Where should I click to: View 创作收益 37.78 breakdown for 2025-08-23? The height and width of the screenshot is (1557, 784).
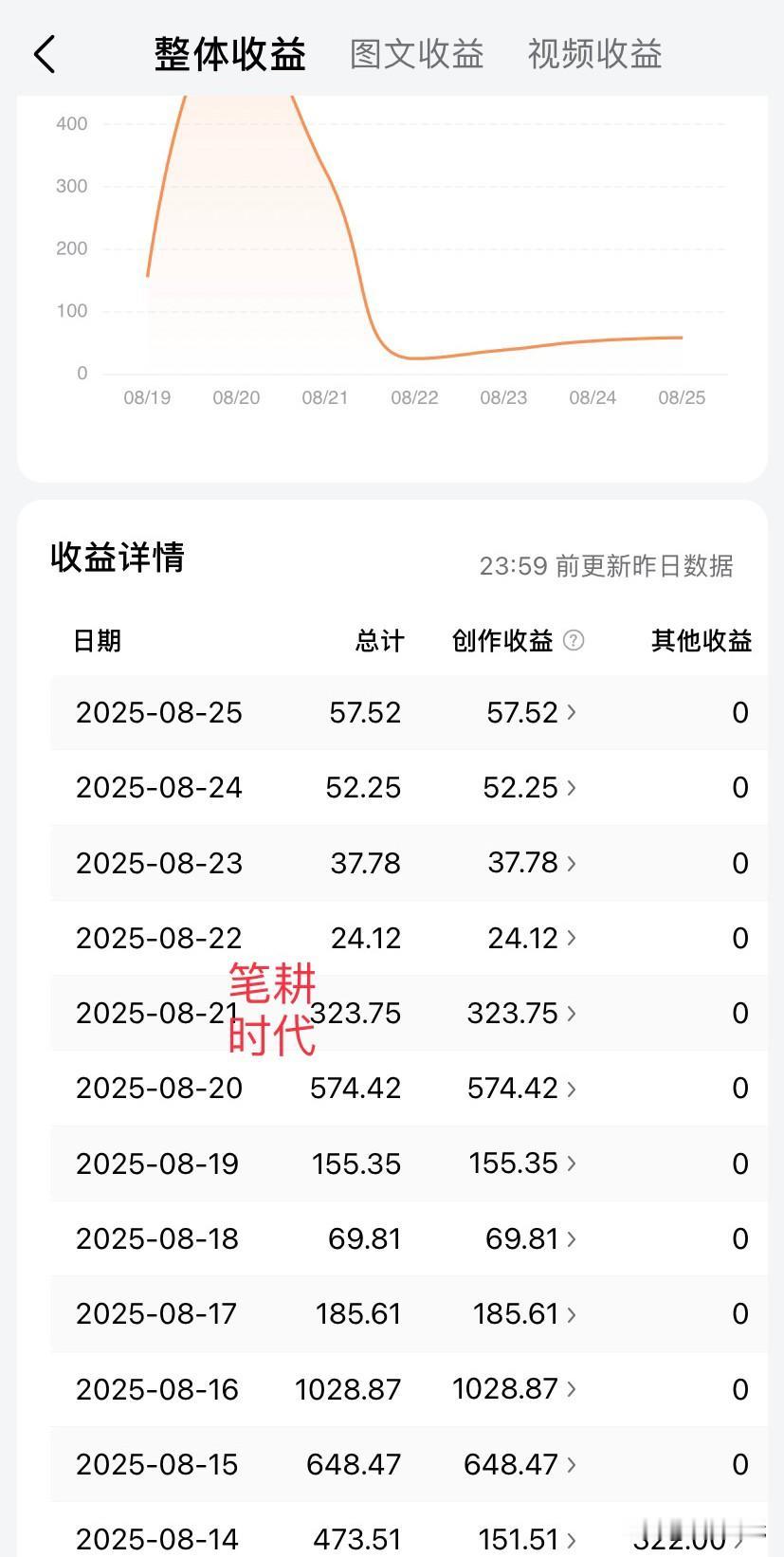pyautogui.click(x=532, y=862)
